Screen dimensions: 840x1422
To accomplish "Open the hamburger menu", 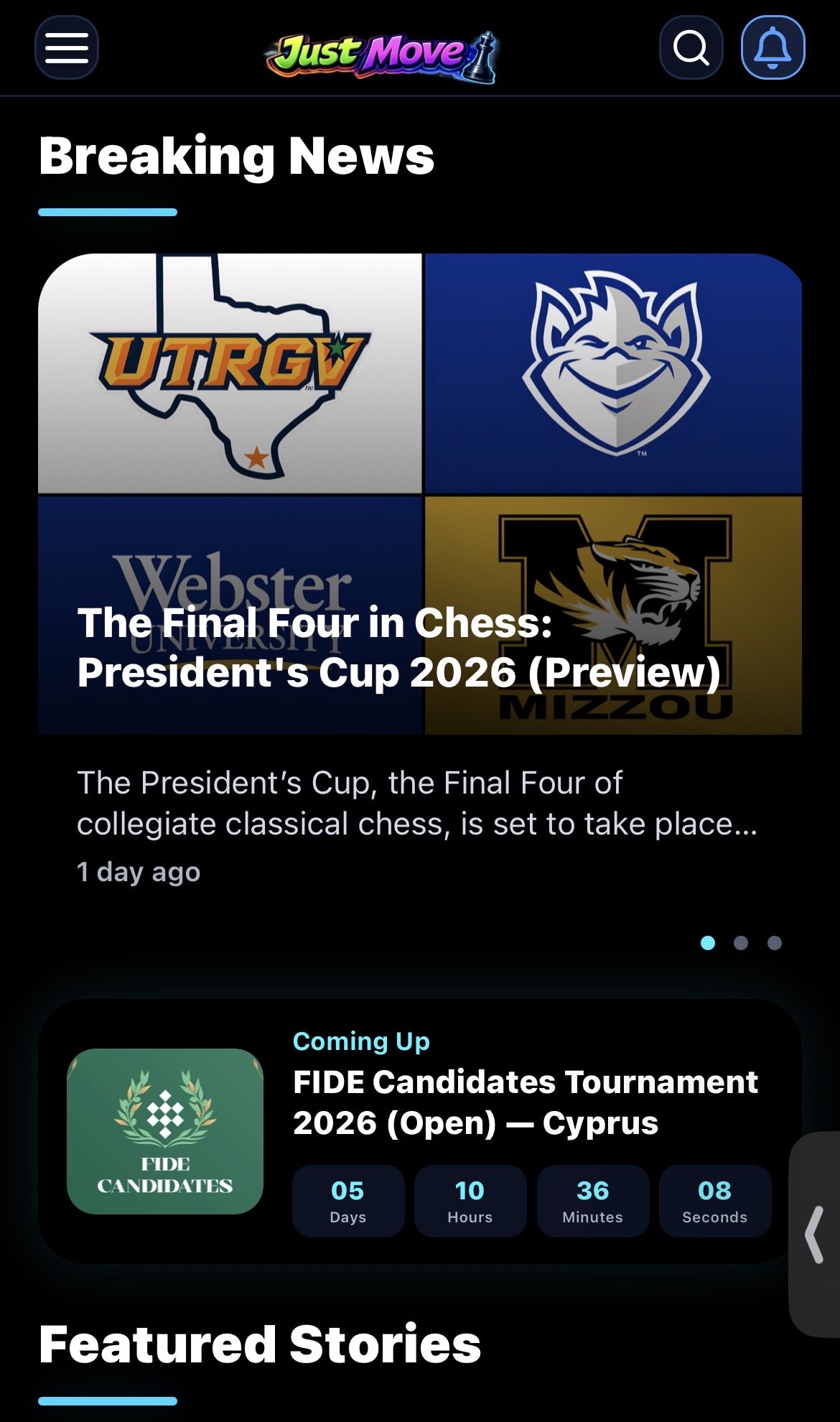I will (x=67, y=47).
